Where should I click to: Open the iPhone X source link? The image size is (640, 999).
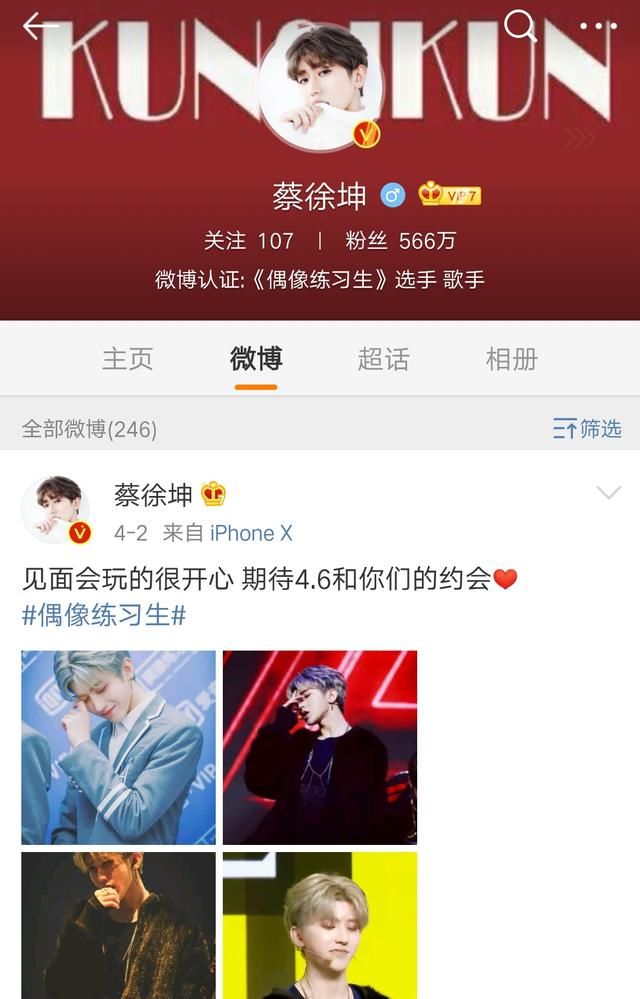pyautogui.click(x=251, y=533)
